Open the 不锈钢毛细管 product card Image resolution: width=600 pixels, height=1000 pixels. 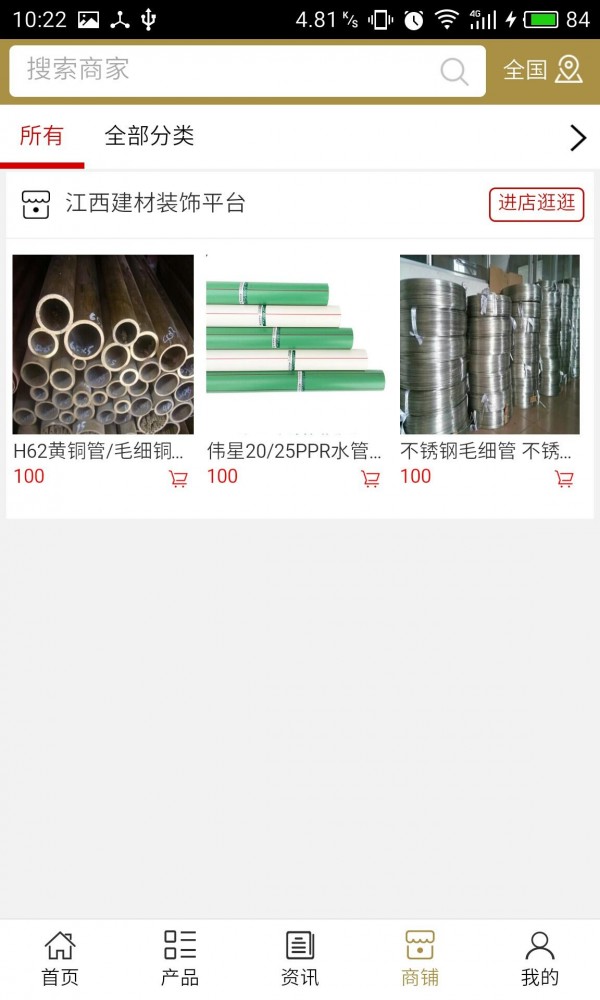(x=489, y=344)
